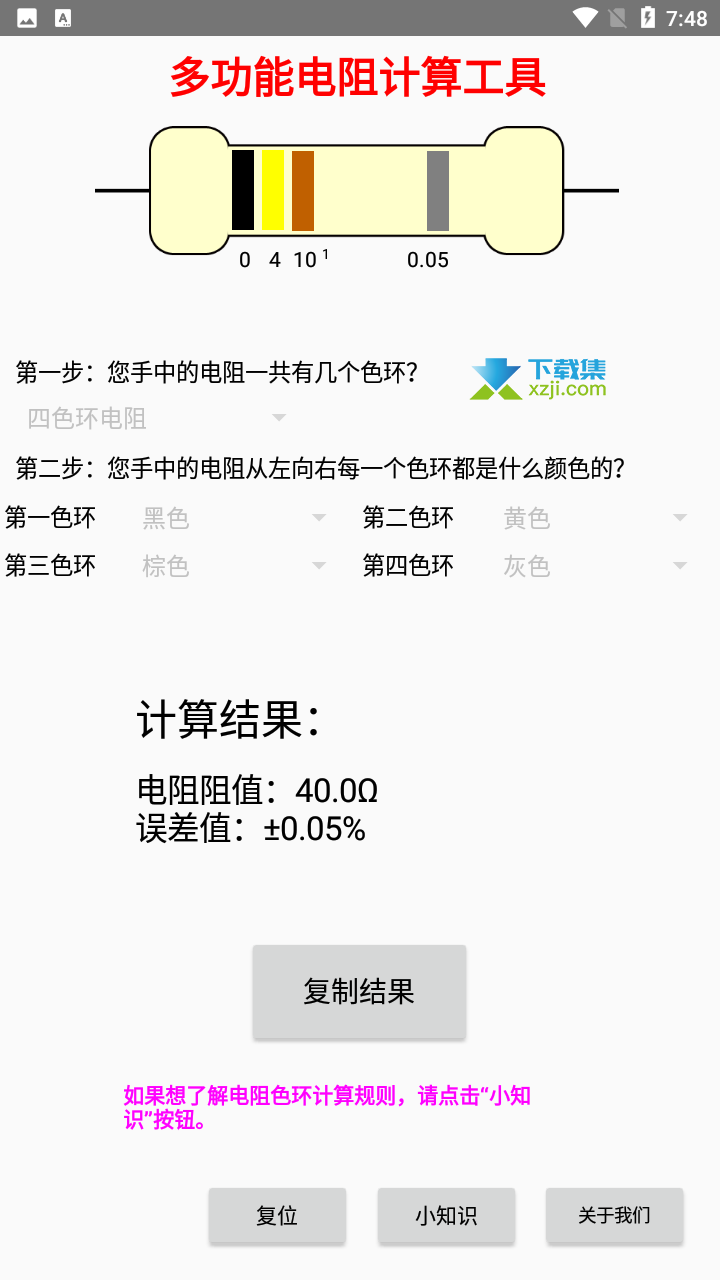Change the 第一色环 color from 黑色
The image size is (720, 1280).
click(233, 518)
